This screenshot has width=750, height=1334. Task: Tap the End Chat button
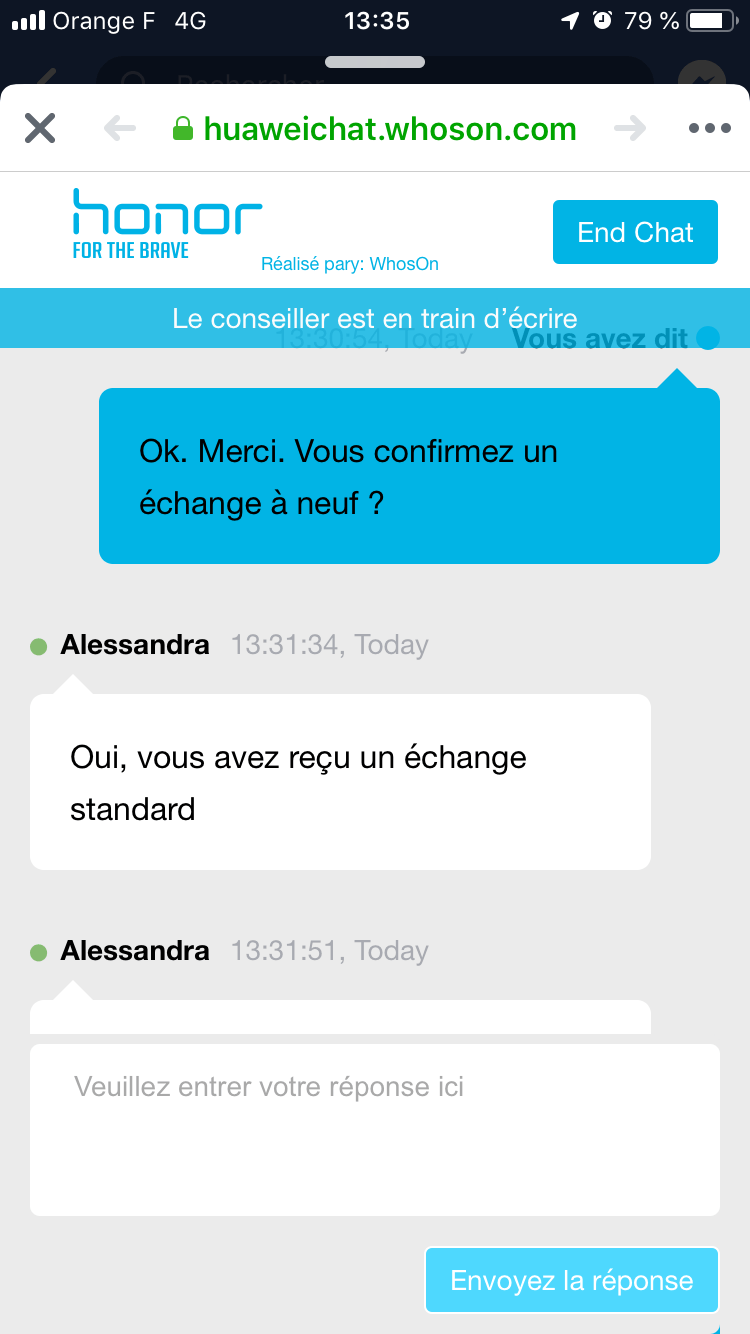(x=635, y=232)
